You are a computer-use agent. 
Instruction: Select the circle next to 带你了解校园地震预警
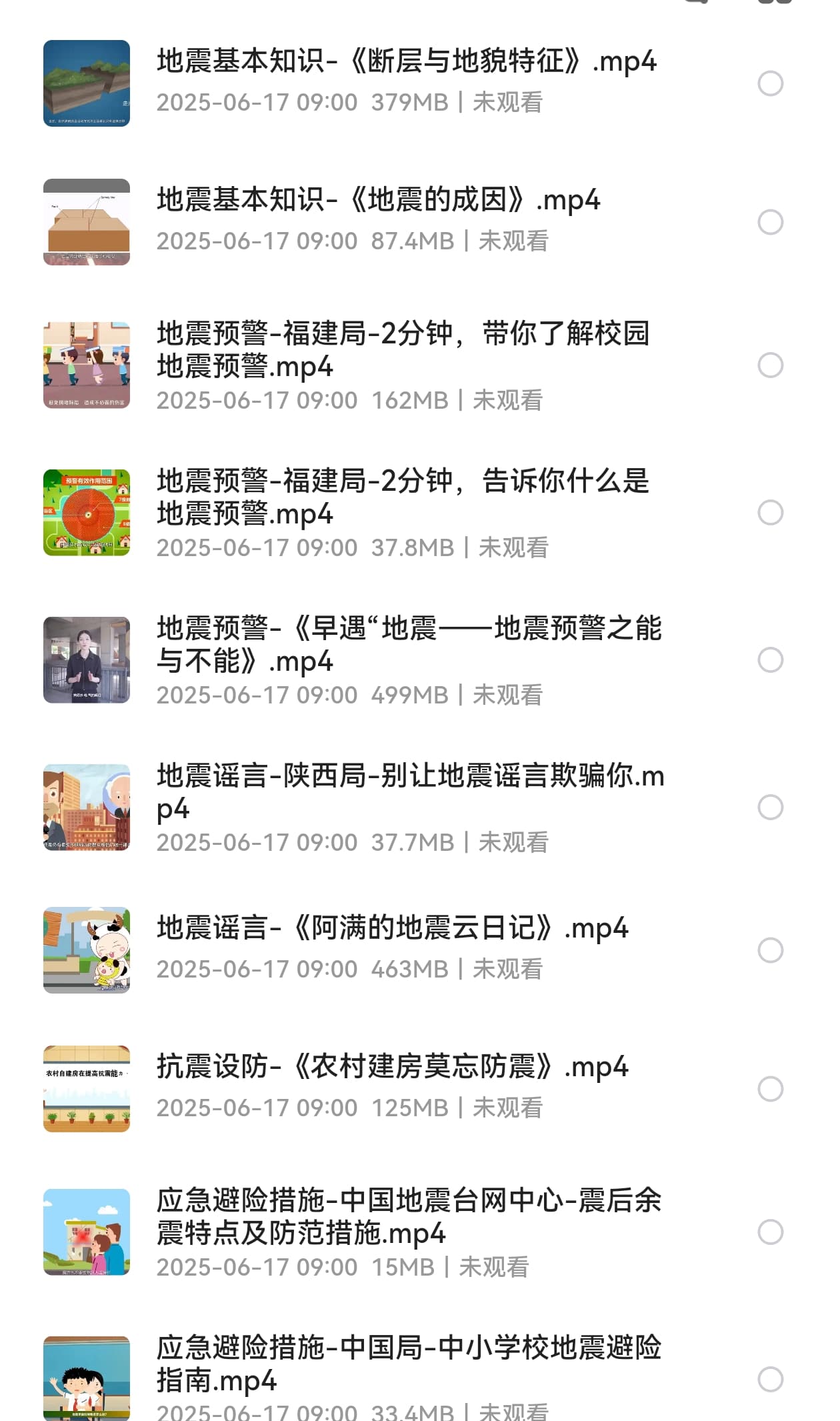click(x=771, y=365)
